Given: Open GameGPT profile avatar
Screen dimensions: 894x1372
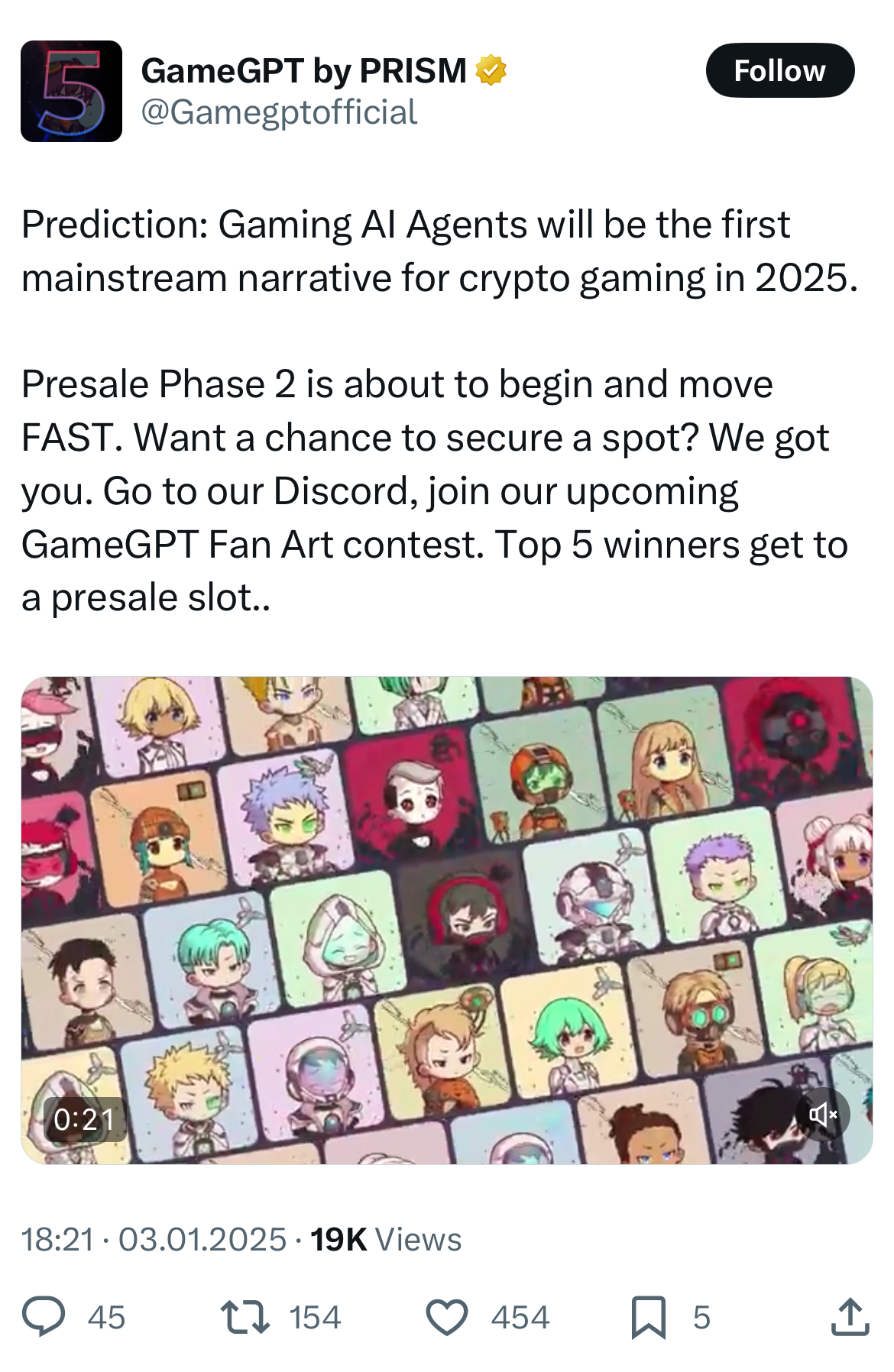Looking at the screenshot, I should click(x=71, y=91).
